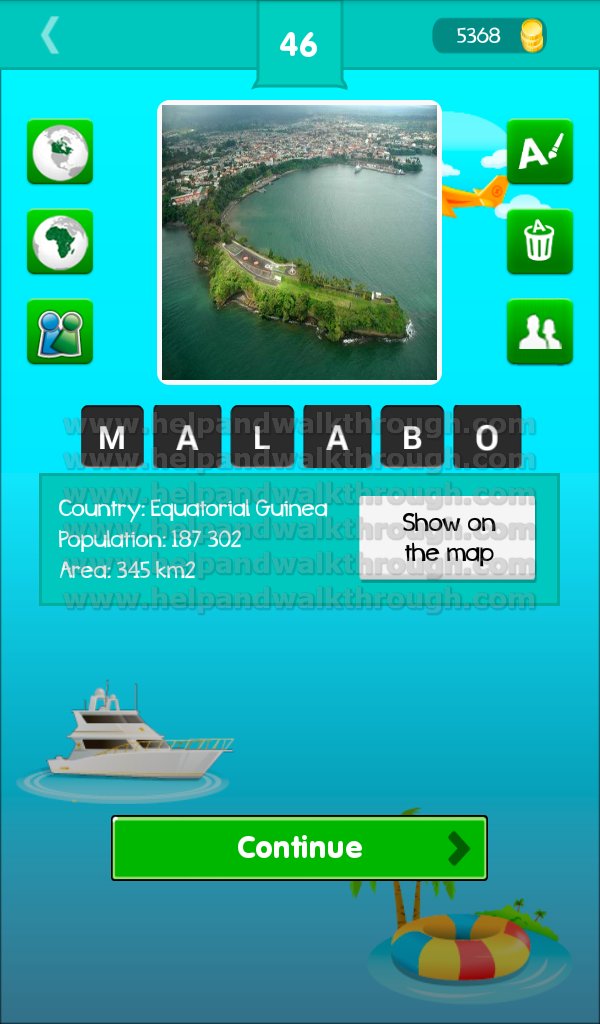Tap the coin balance showing 5368
The height and width of the screenshot is (1024, 600).
[x=489, y=35]
